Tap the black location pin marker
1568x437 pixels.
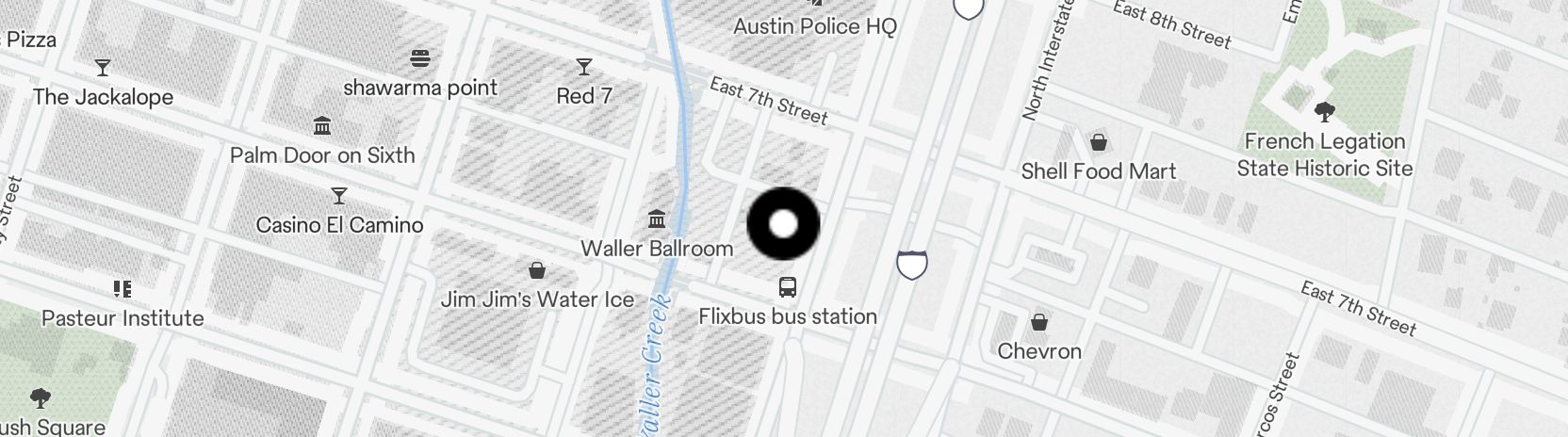click(x=783, y=224)
